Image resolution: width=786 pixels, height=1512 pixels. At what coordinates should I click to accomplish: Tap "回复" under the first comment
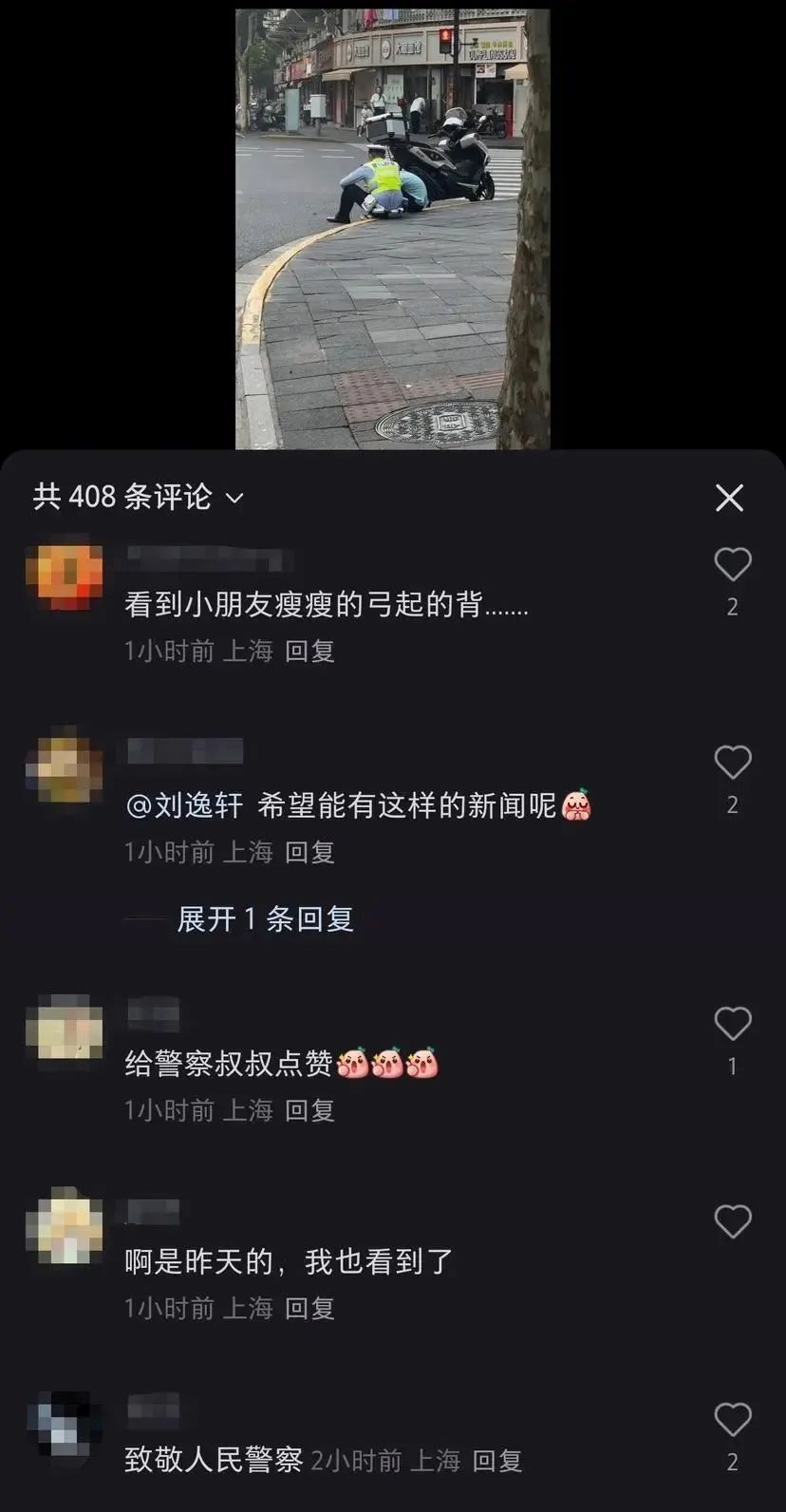coord(309,652)
